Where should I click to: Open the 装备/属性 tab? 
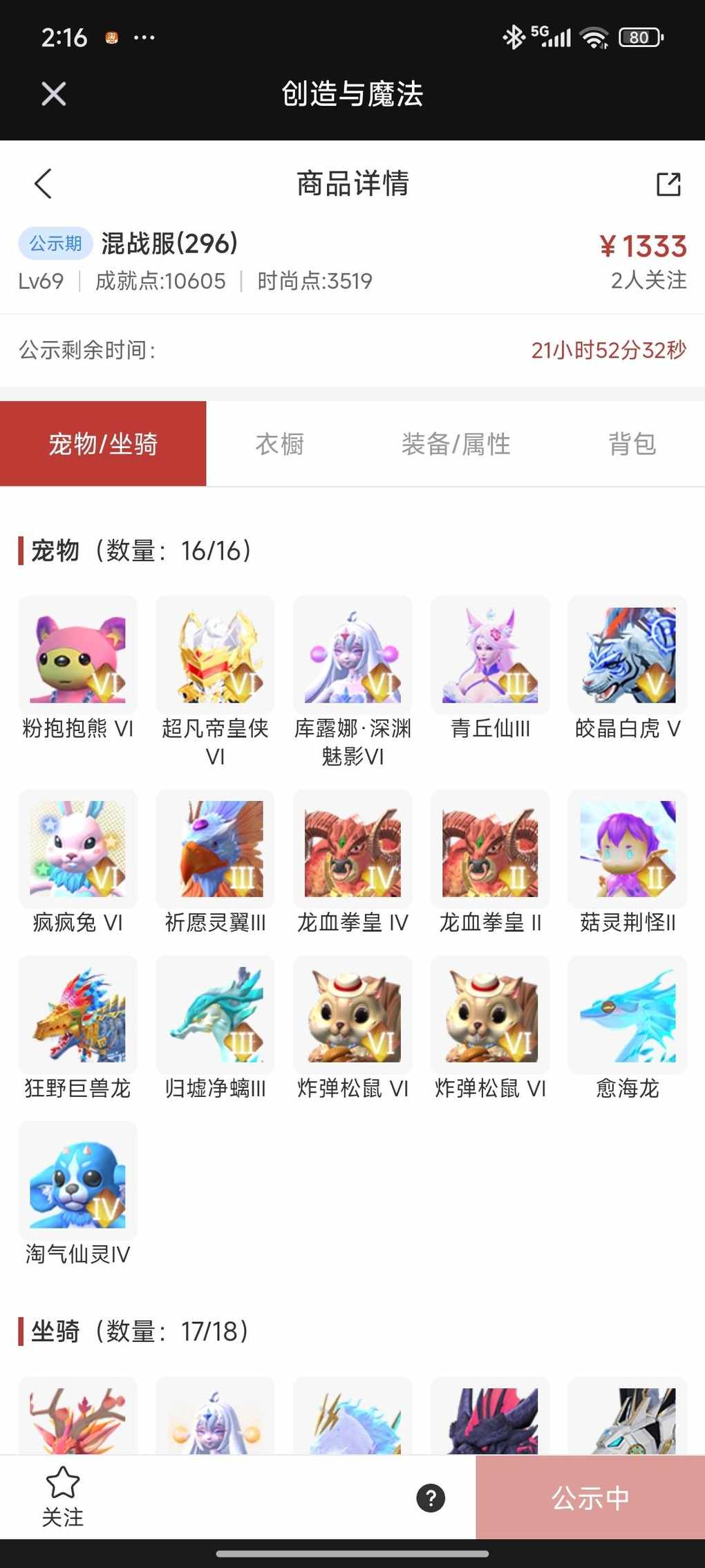(x=455, y=444)
